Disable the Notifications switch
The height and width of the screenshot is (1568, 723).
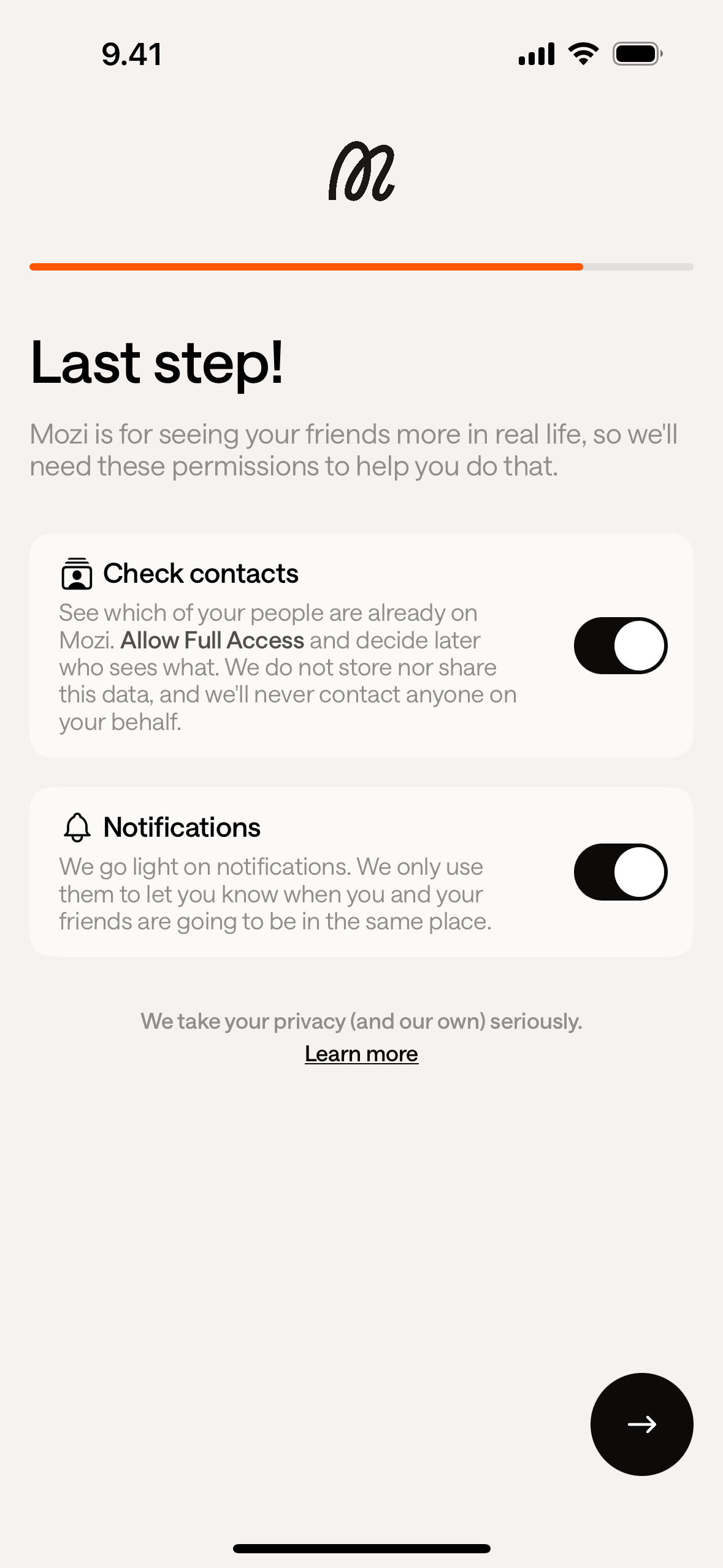(x=620, y=872)
